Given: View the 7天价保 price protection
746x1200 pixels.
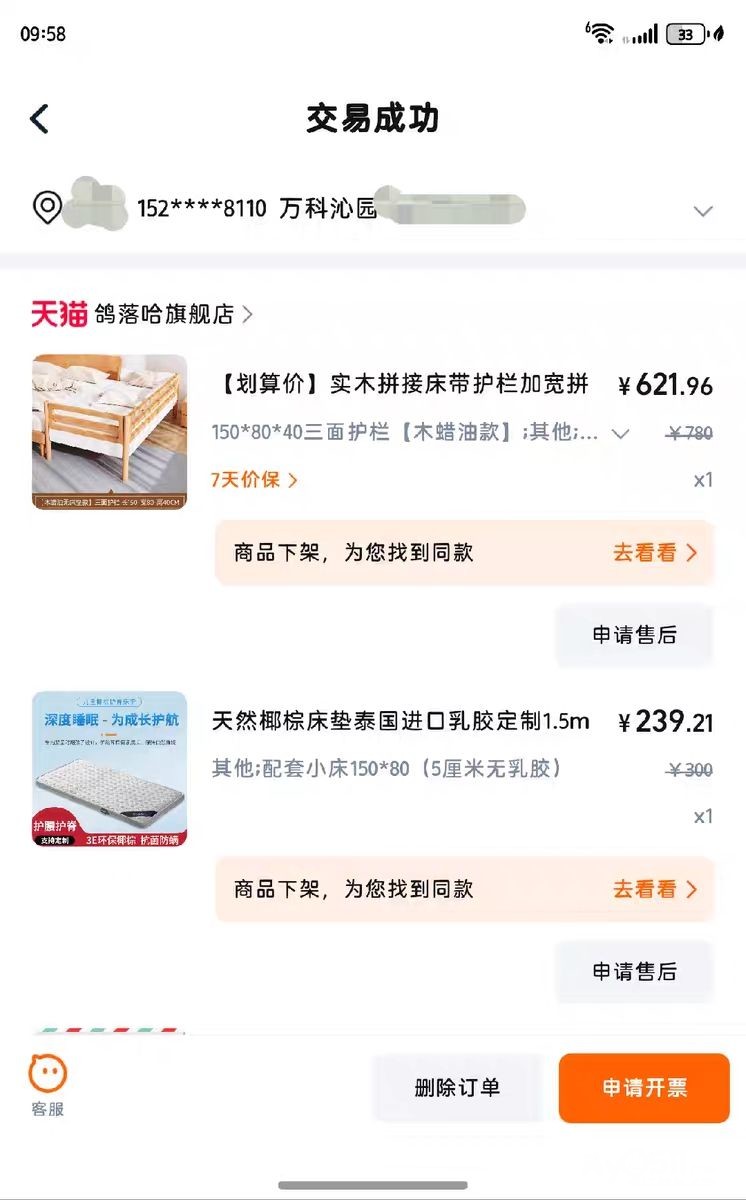Looking at the screenshot, I should tap(254, 480).
